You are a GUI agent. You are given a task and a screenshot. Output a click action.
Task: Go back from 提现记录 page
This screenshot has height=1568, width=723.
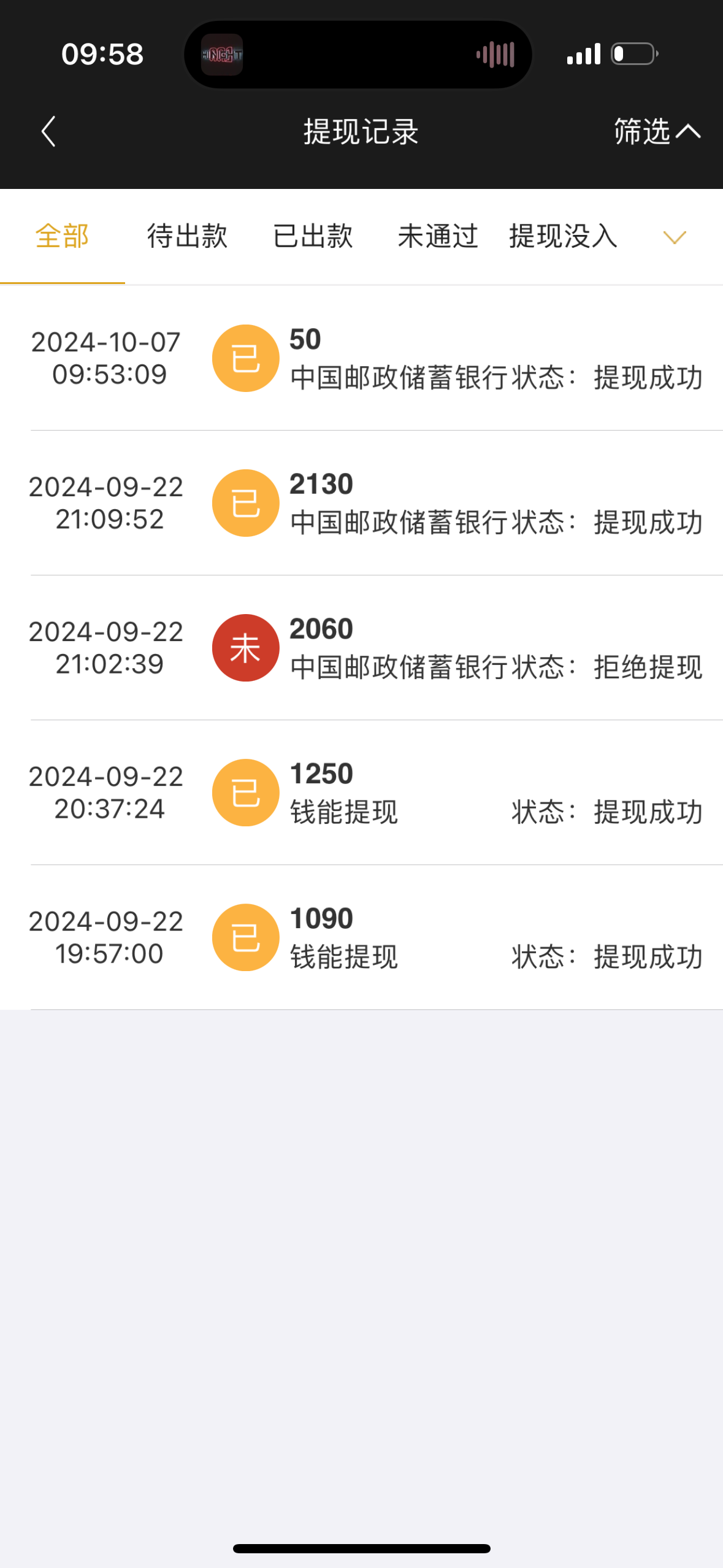point(48,131)
